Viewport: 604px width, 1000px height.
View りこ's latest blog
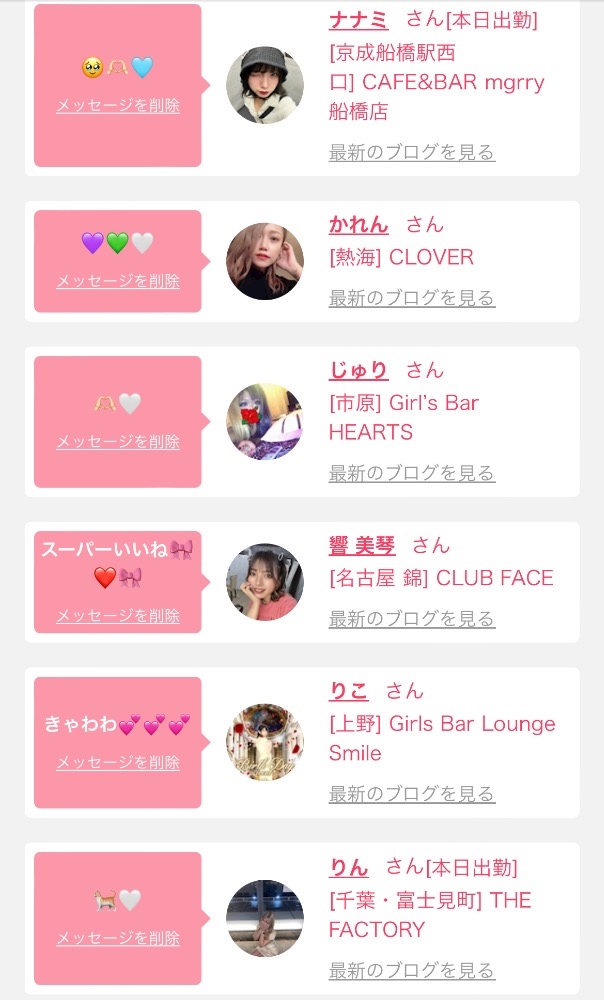(x=412, y=794)
